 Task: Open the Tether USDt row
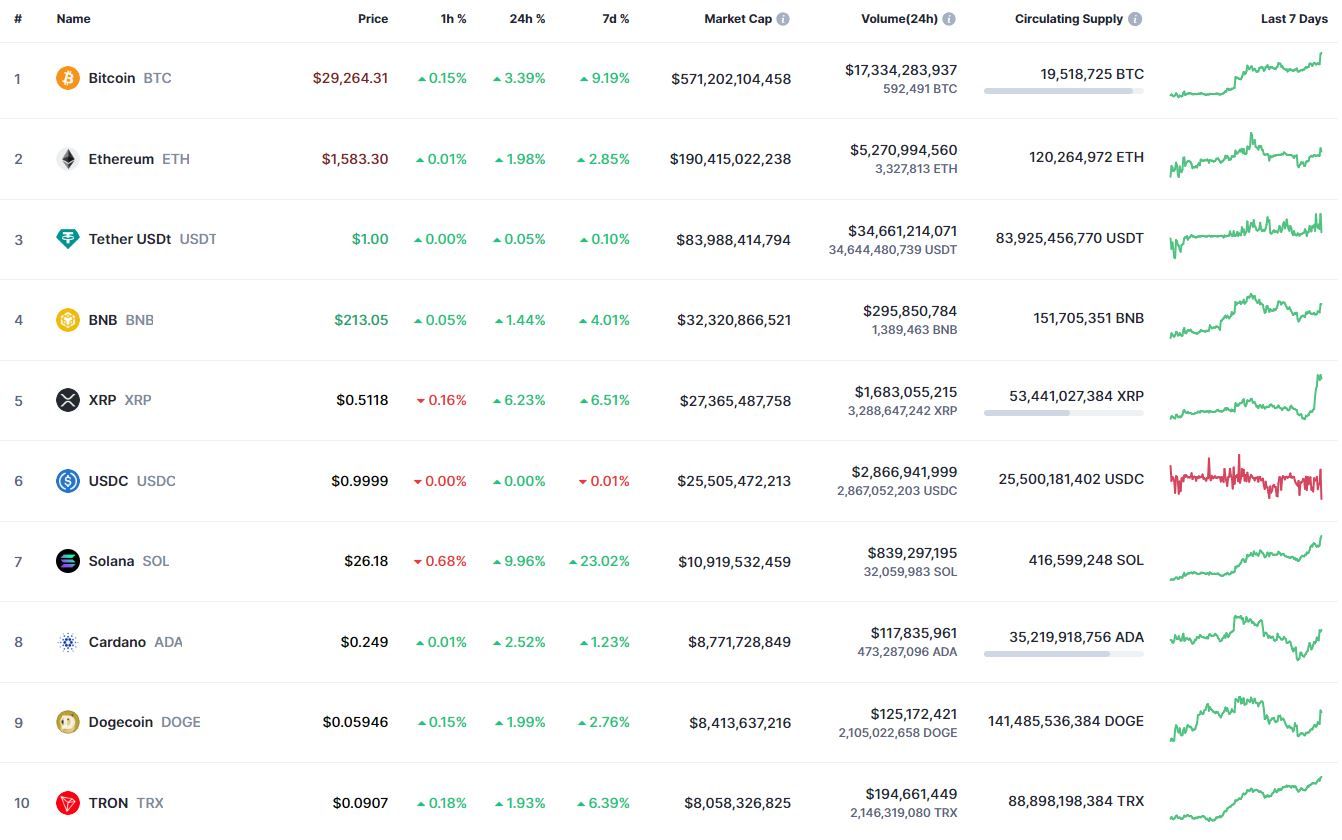[x=129, y=239]
